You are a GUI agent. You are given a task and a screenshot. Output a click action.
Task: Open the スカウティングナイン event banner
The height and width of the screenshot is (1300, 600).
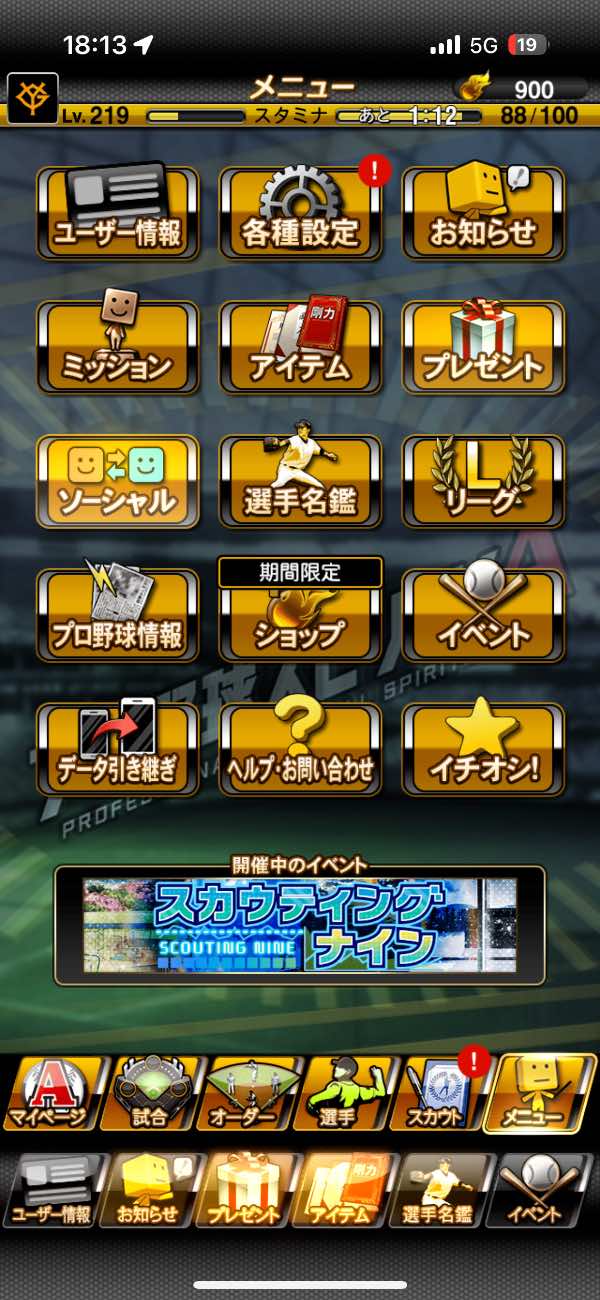point(300,925)
